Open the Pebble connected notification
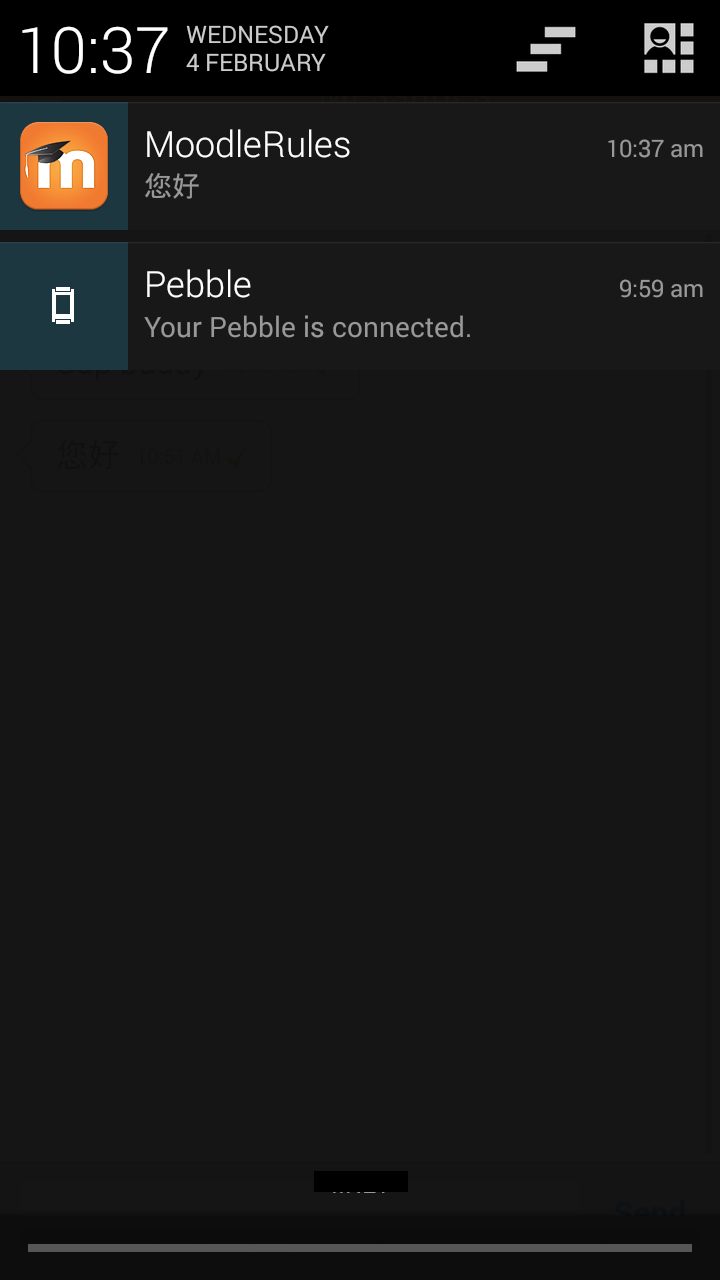Viewport: 720px width, 1280px height. tap(360, 306)
